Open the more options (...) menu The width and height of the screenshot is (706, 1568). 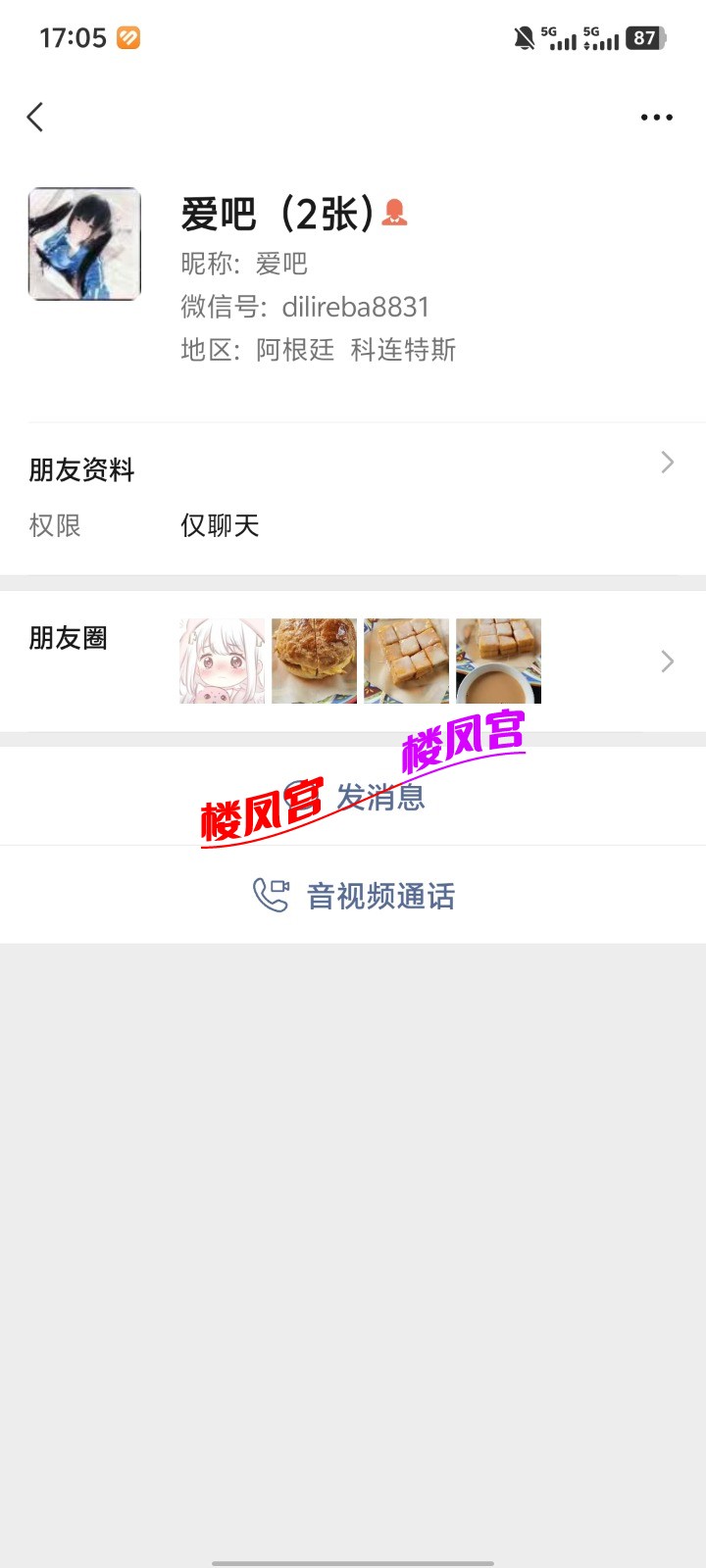655,117
